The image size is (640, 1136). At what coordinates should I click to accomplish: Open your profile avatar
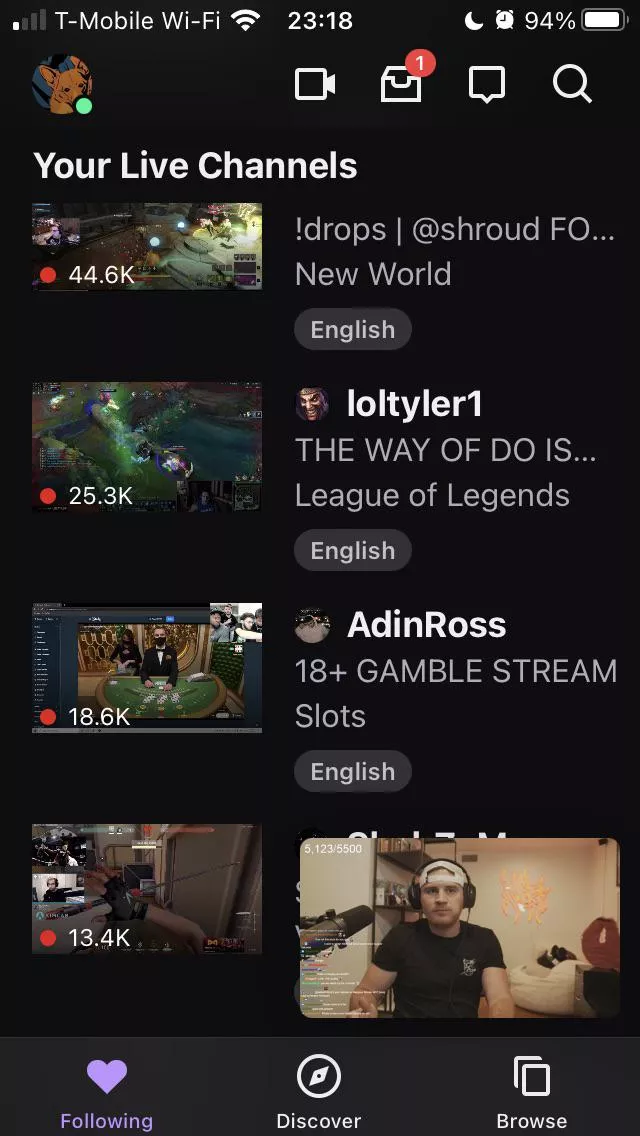[x=62, y=84]
